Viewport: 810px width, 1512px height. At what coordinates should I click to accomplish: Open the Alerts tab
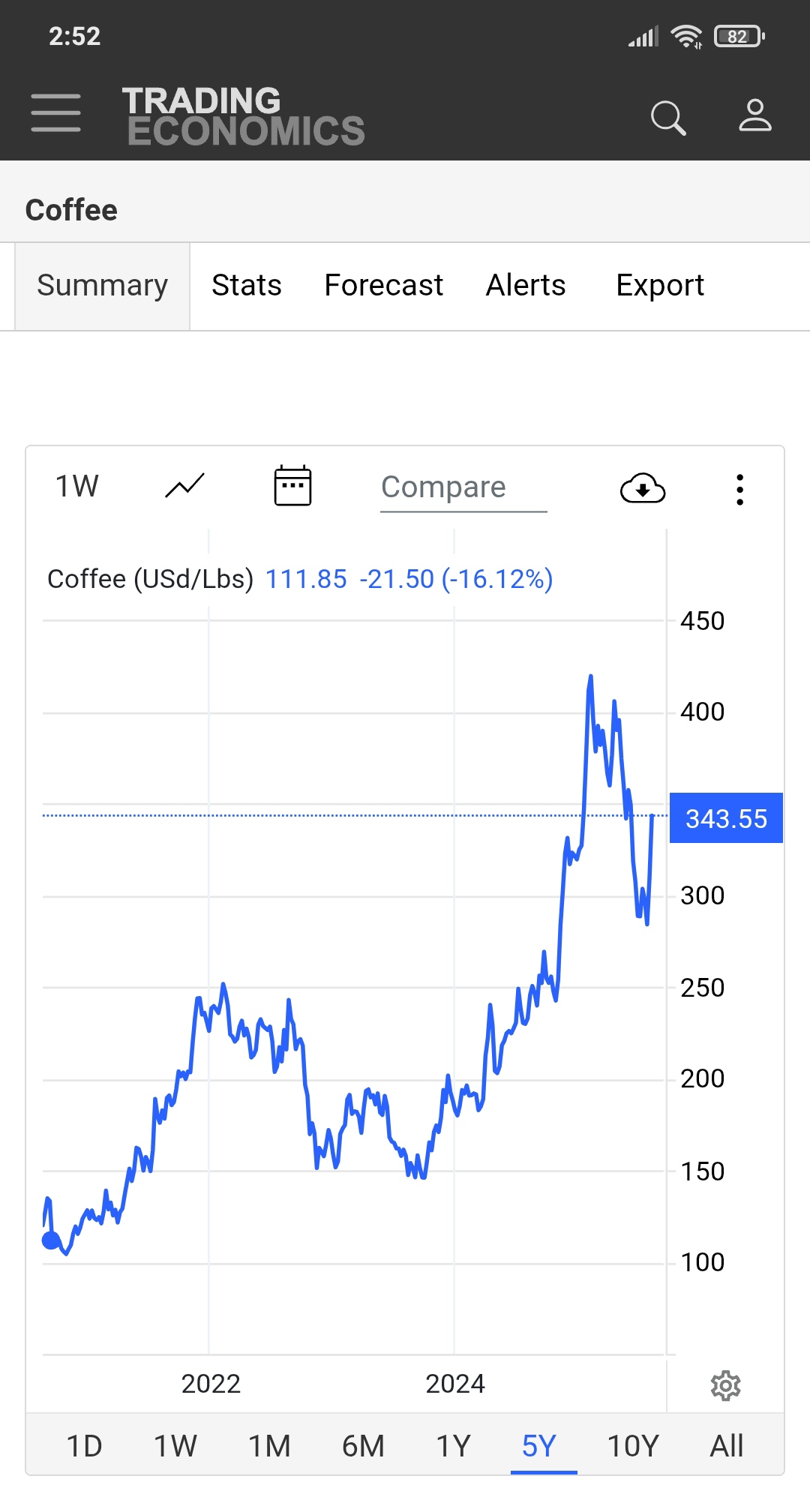pyautogui.click(x=526, y=286)
